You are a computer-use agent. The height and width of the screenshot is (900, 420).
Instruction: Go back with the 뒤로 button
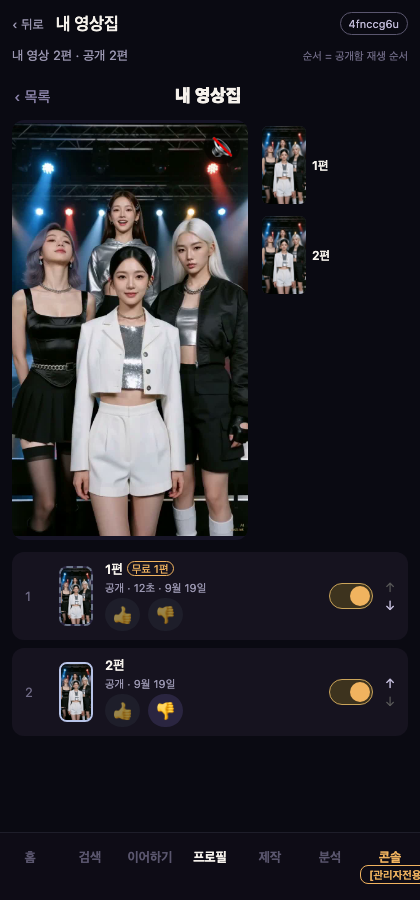coord(28,24)
